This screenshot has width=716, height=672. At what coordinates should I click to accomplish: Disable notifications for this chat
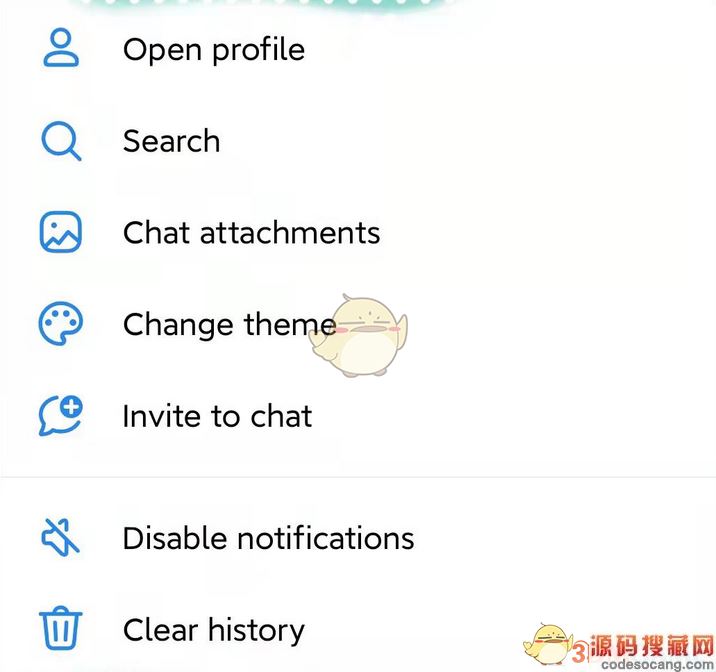tap(268, 538)
